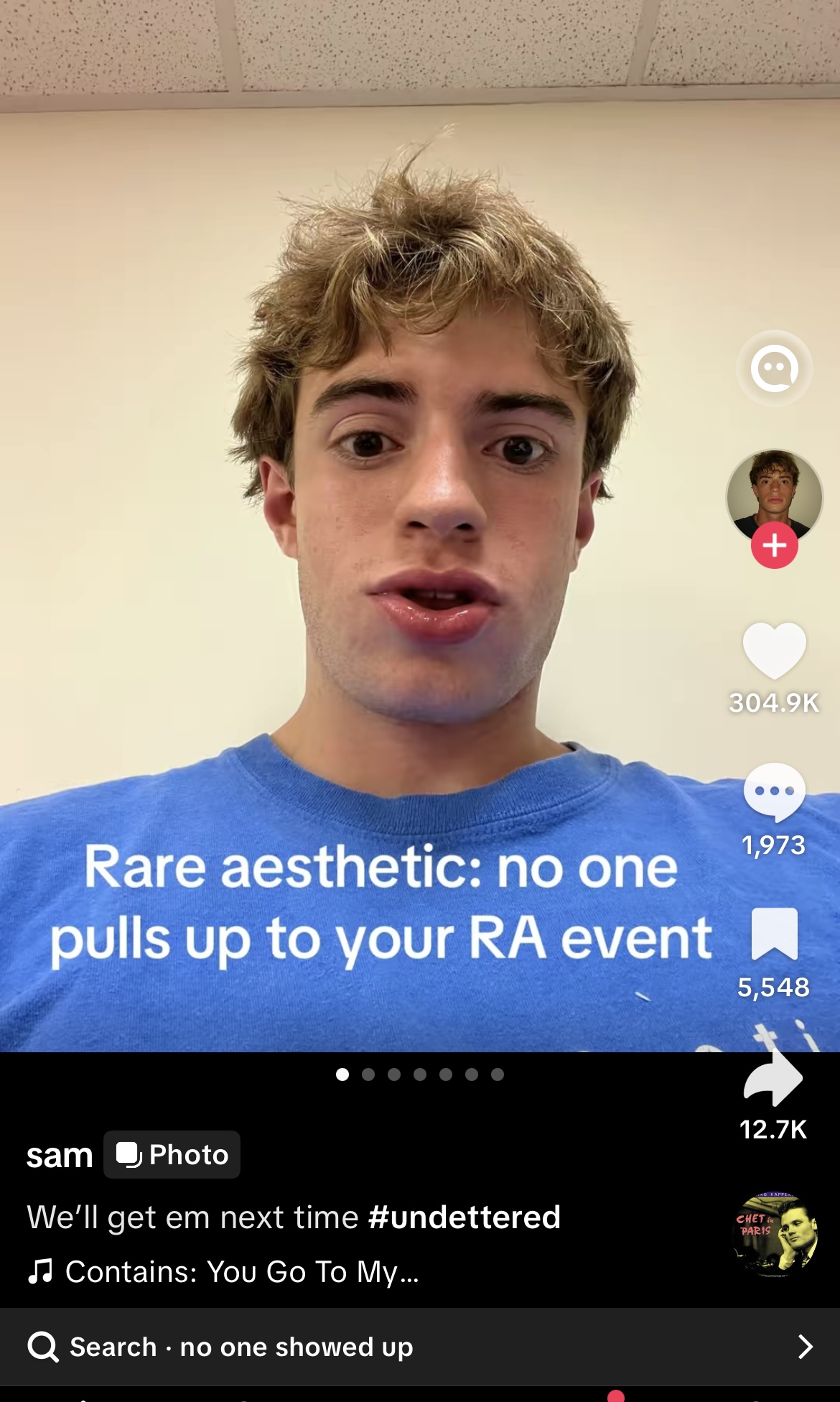
Task: Like this photo post
Action: click(x=774, y=651)
